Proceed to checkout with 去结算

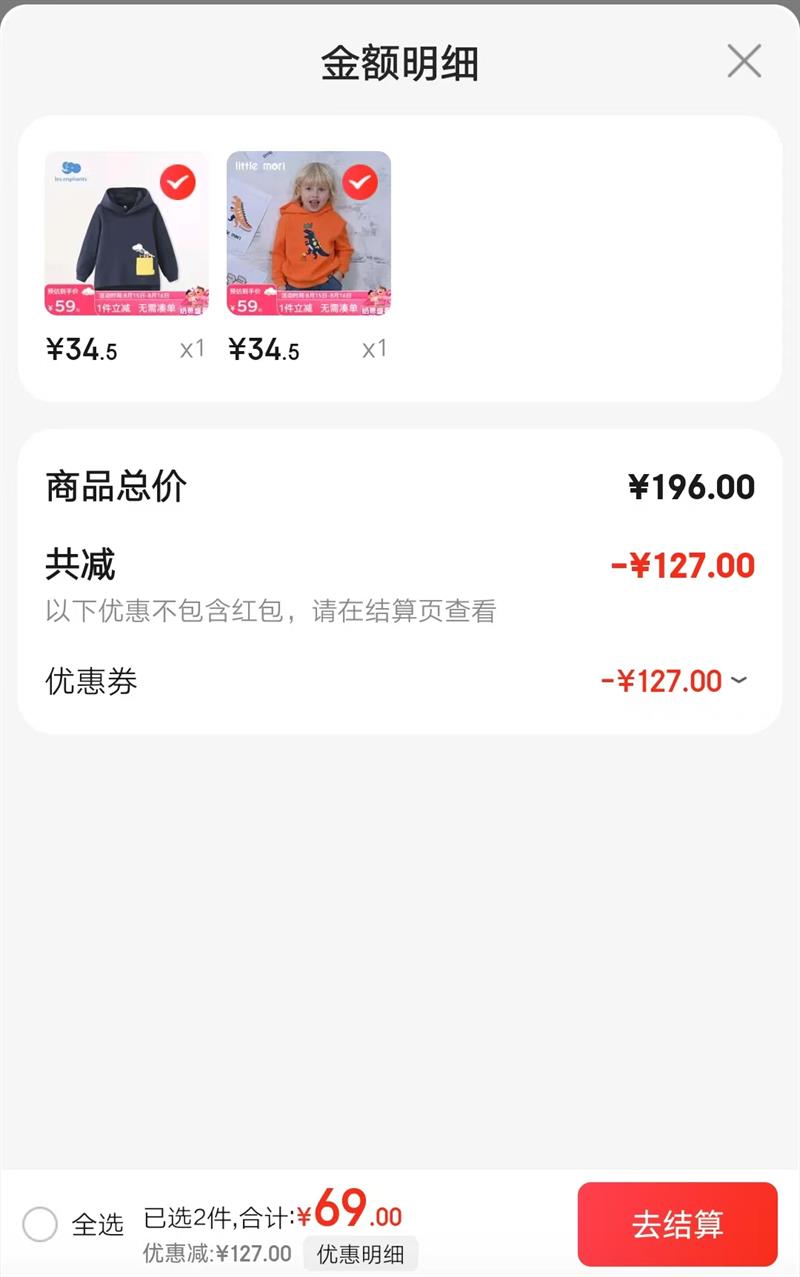(677, 1224)
